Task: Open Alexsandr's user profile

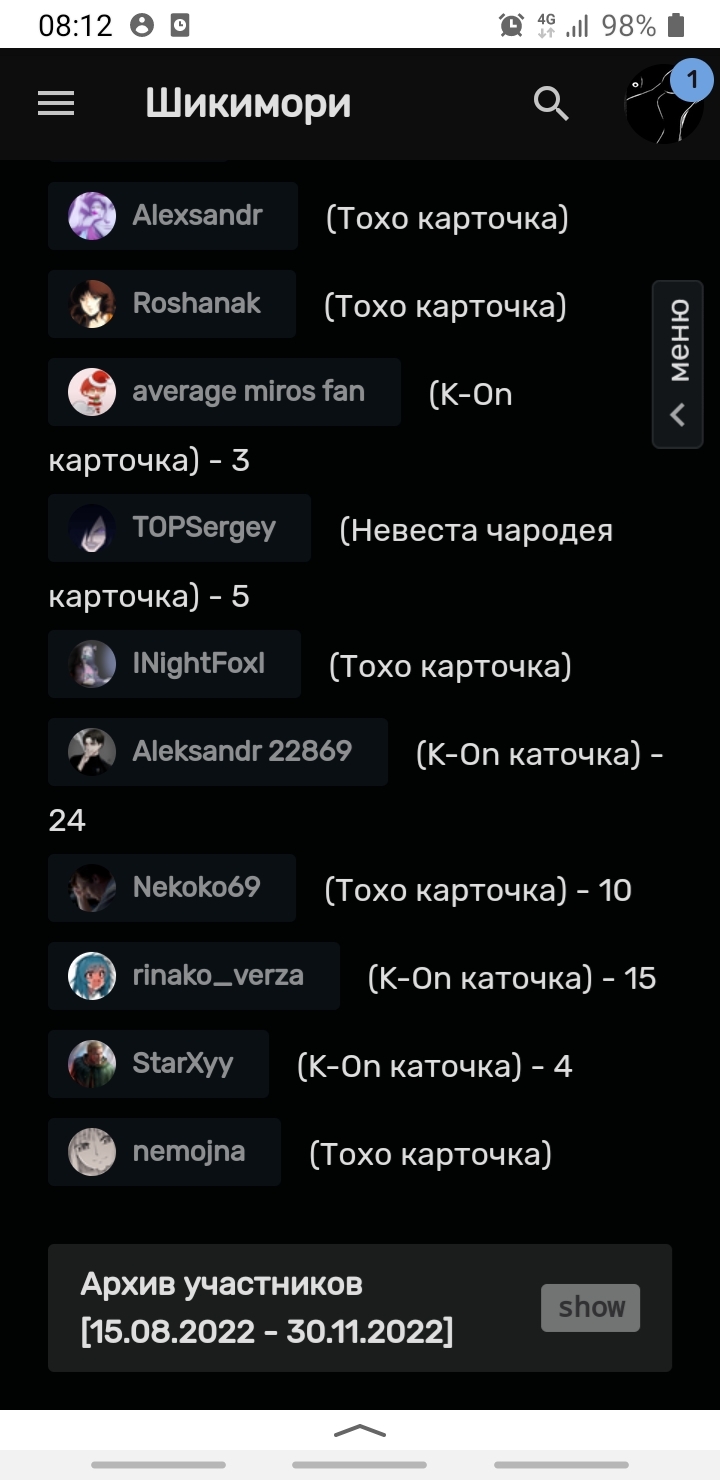Action: (173, 216)
